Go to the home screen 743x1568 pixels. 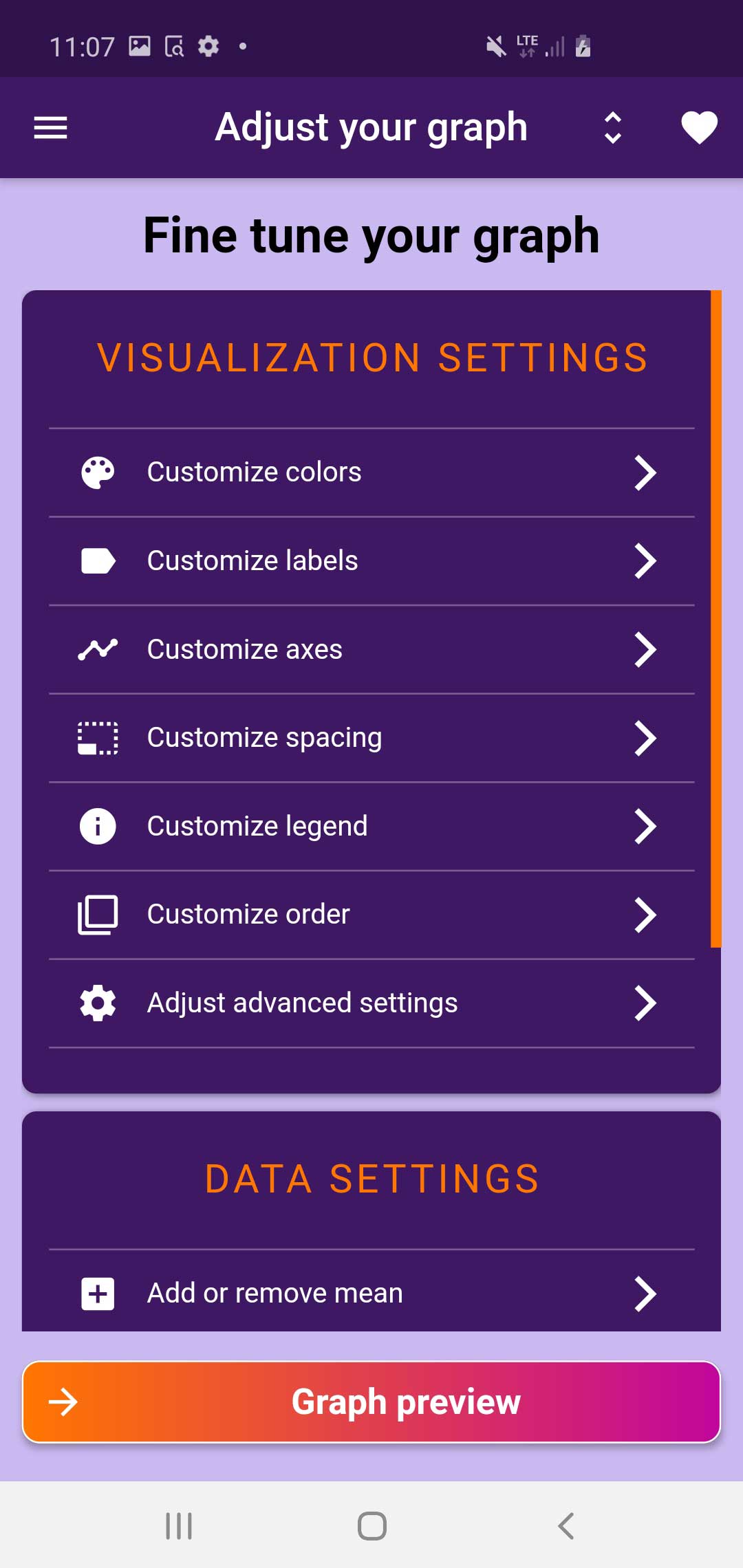371,1525
